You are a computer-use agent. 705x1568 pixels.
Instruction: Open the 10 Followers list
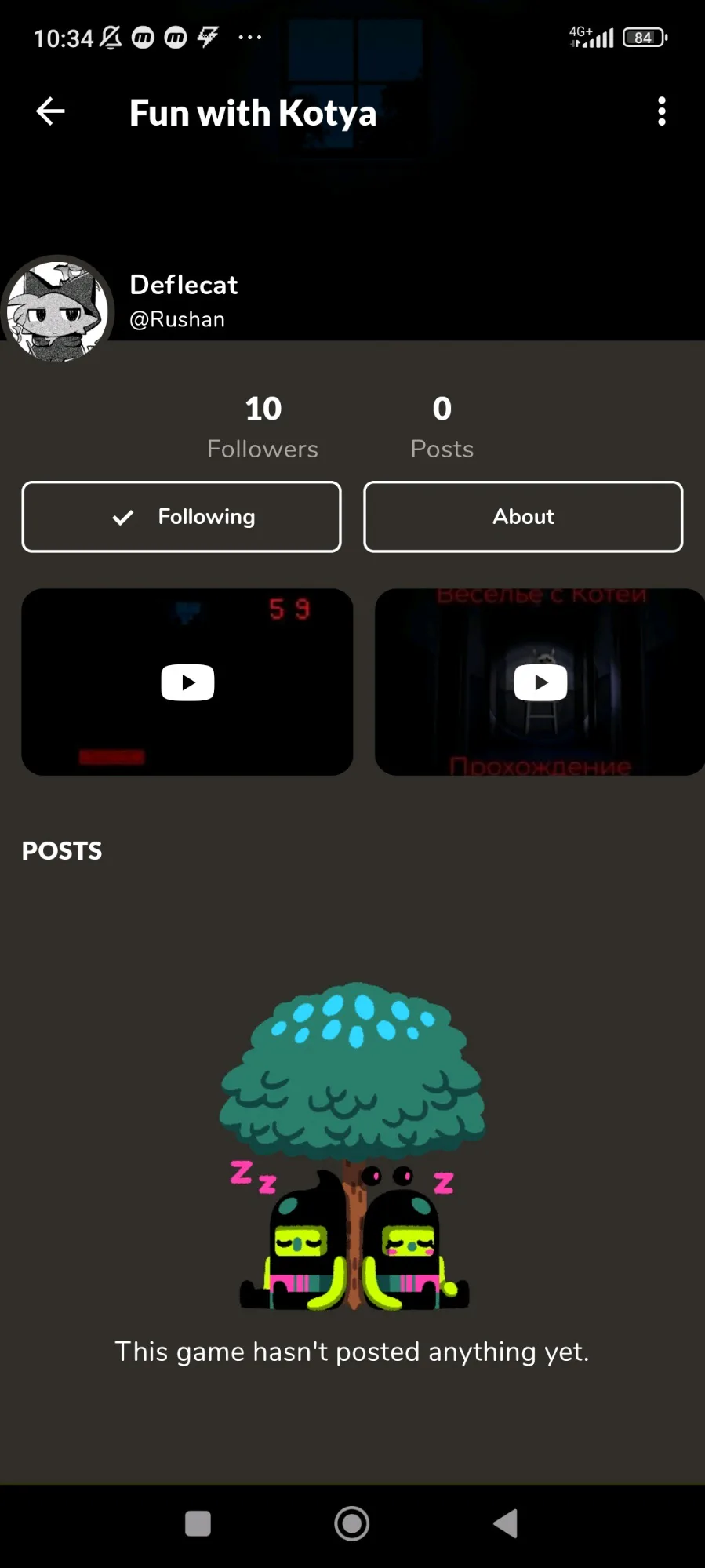[263, 427]
